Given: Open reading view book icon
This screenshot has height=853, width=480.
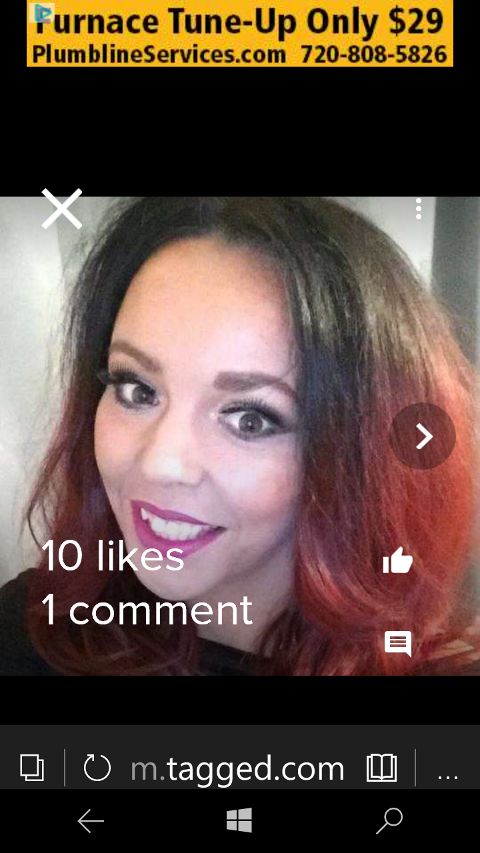Looking at the screenshot, I should click(x=381, y=768).
